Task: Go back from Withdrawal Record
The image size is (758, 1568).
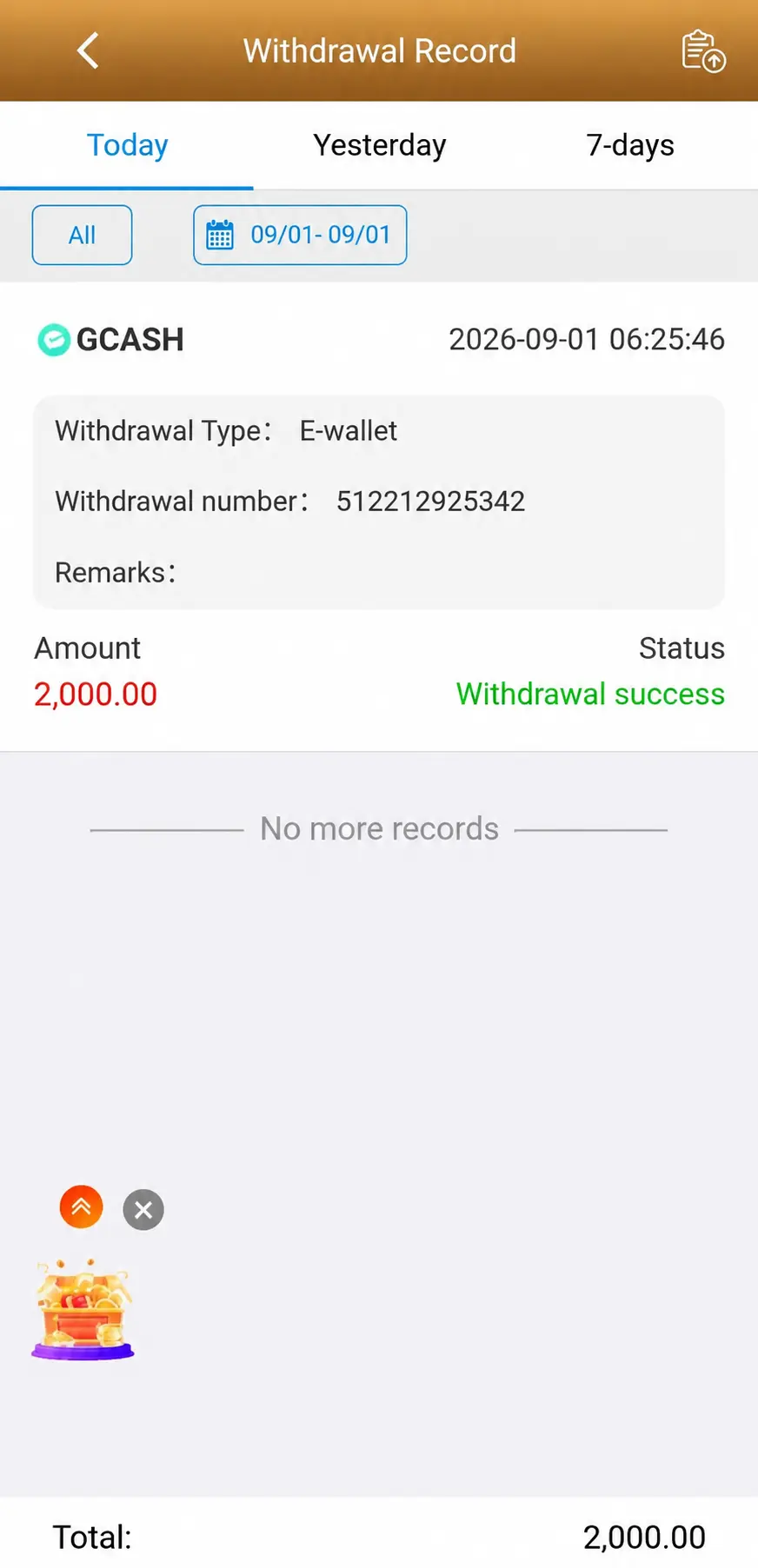Action: pyautogui.click(x=88, y=51)
